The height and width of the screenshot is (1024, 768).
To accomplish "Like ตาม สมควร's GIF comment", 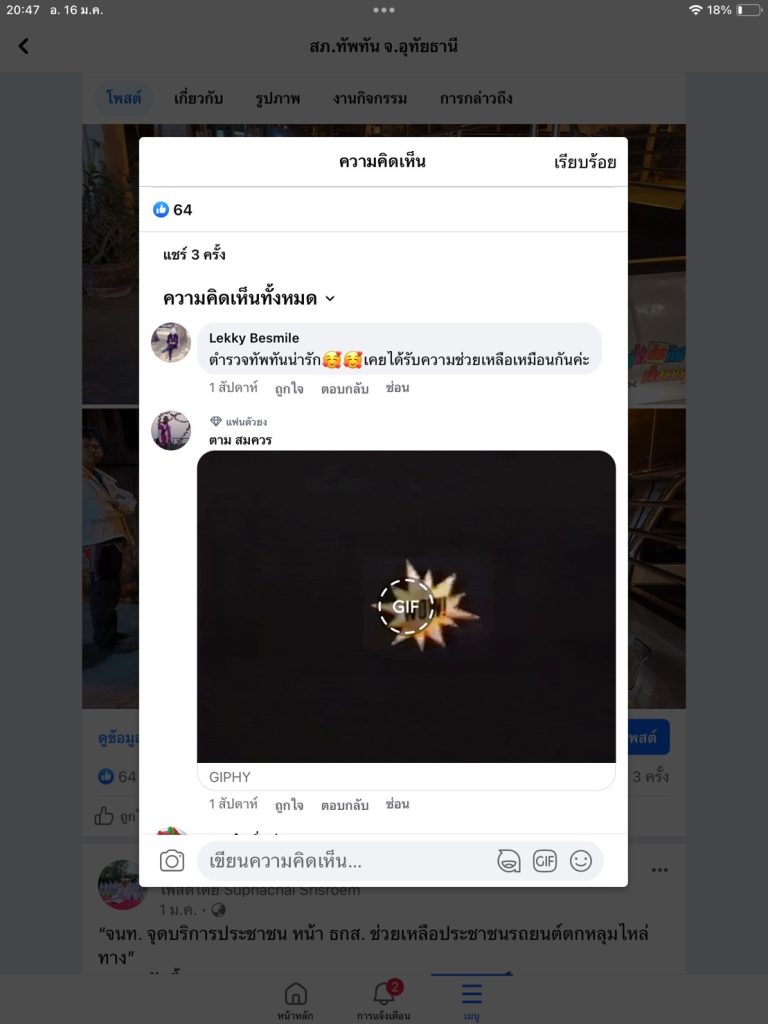I will (x=289, y=804).
